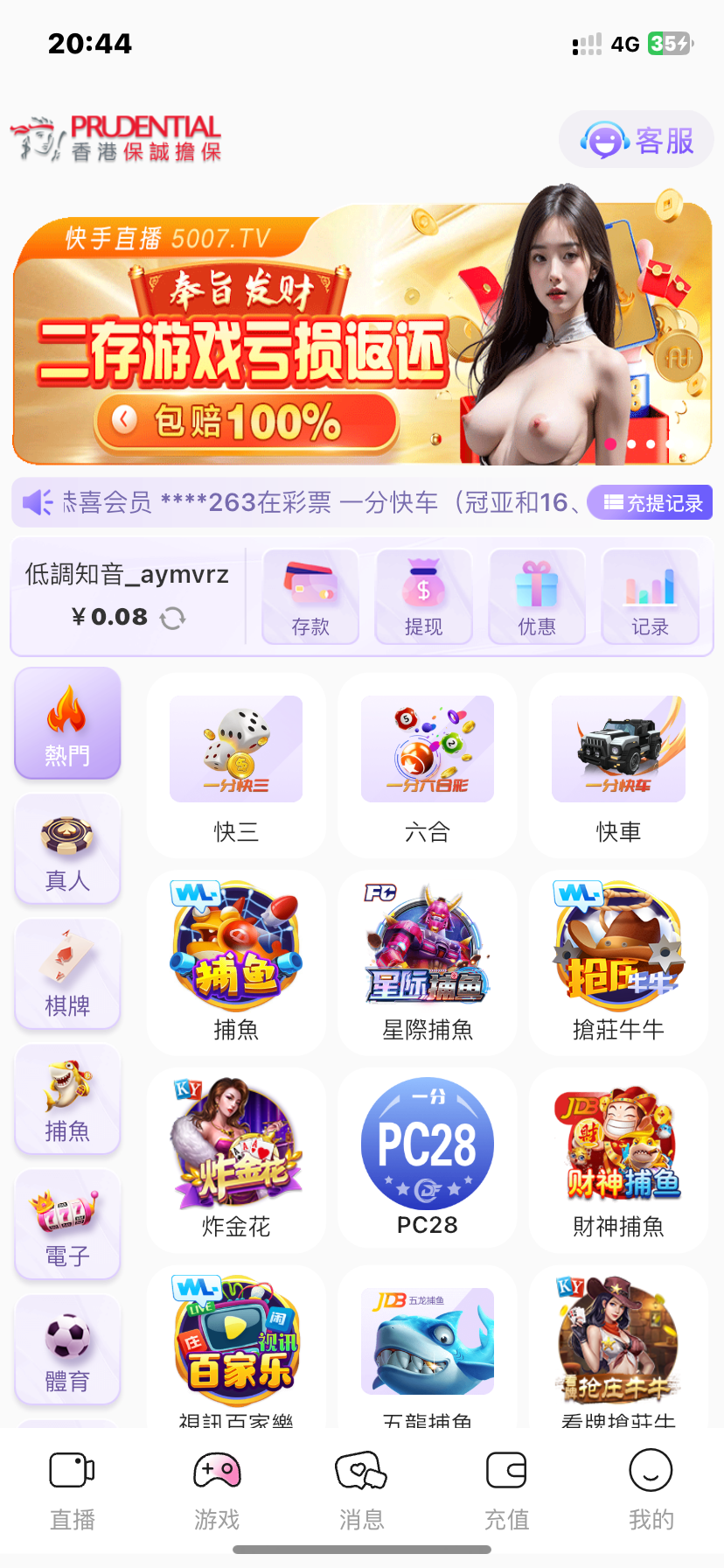This screenshot has height=1568, width=724.
Task: Select the 真人 category
Action: 67,850
